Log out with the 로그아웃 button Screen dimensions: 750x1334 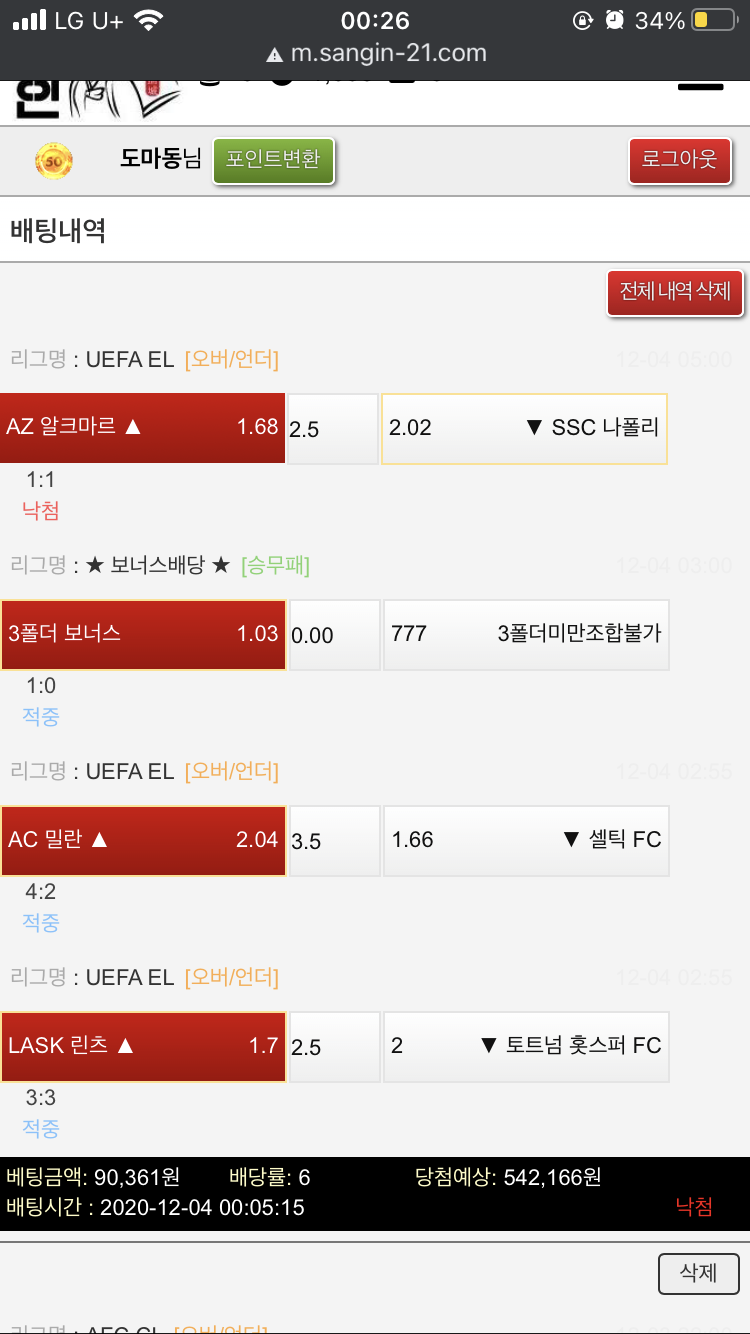680,161
